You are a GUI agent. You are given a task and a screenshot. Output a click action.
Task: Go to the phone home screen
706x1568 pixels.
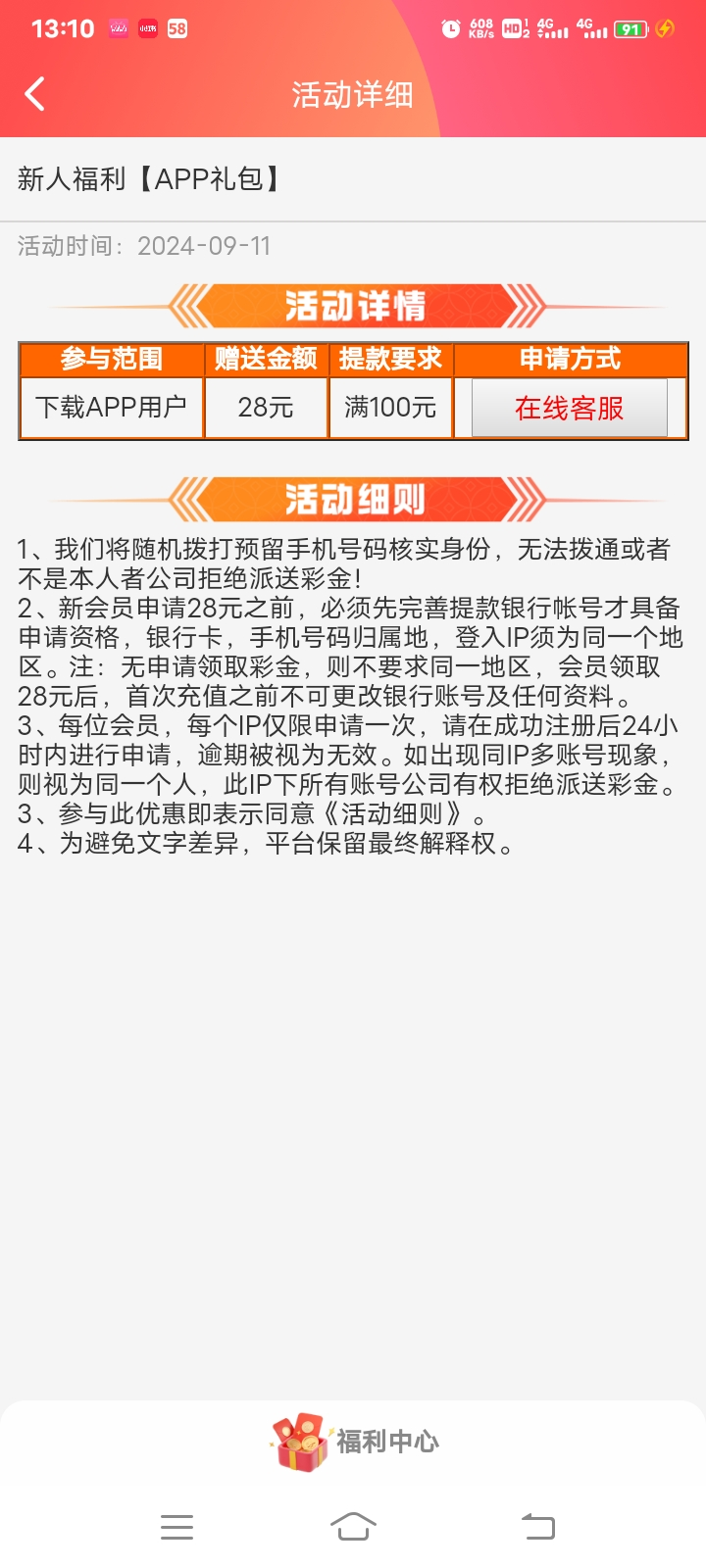tap(353, 1526)
